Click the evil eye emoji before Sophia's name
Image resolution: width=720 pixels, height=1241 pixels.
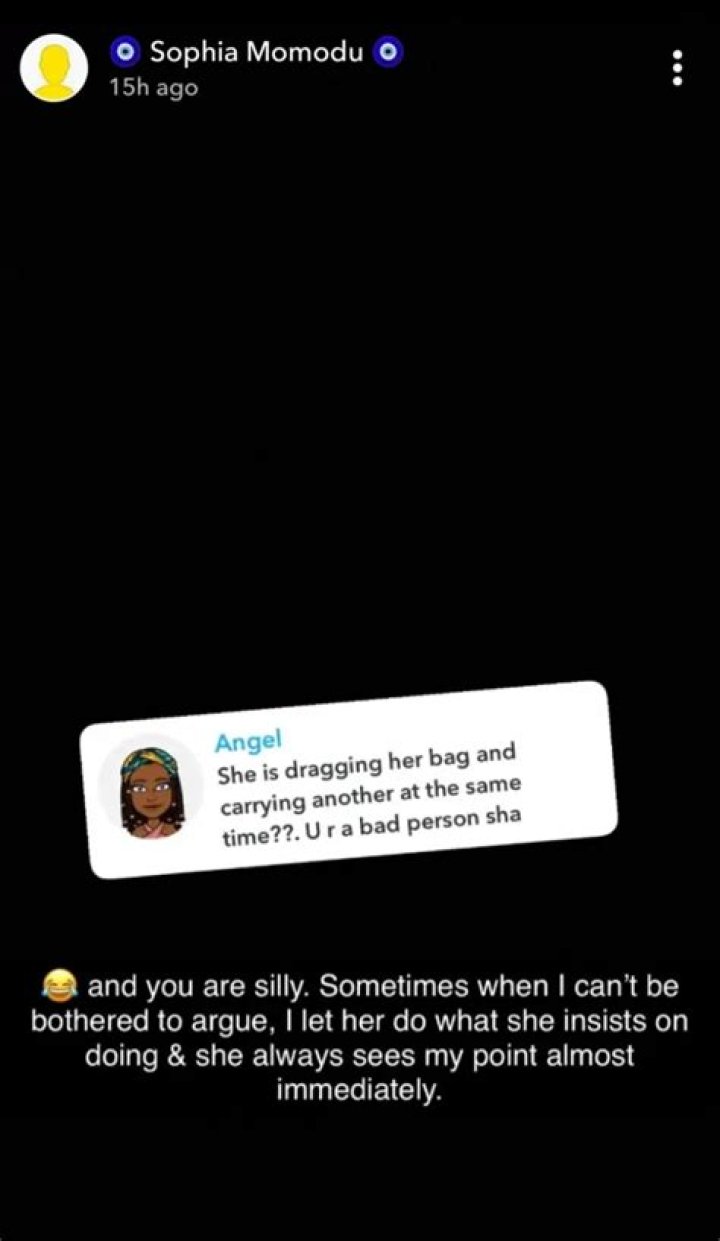pyautogui.click(x=124, y=53)
